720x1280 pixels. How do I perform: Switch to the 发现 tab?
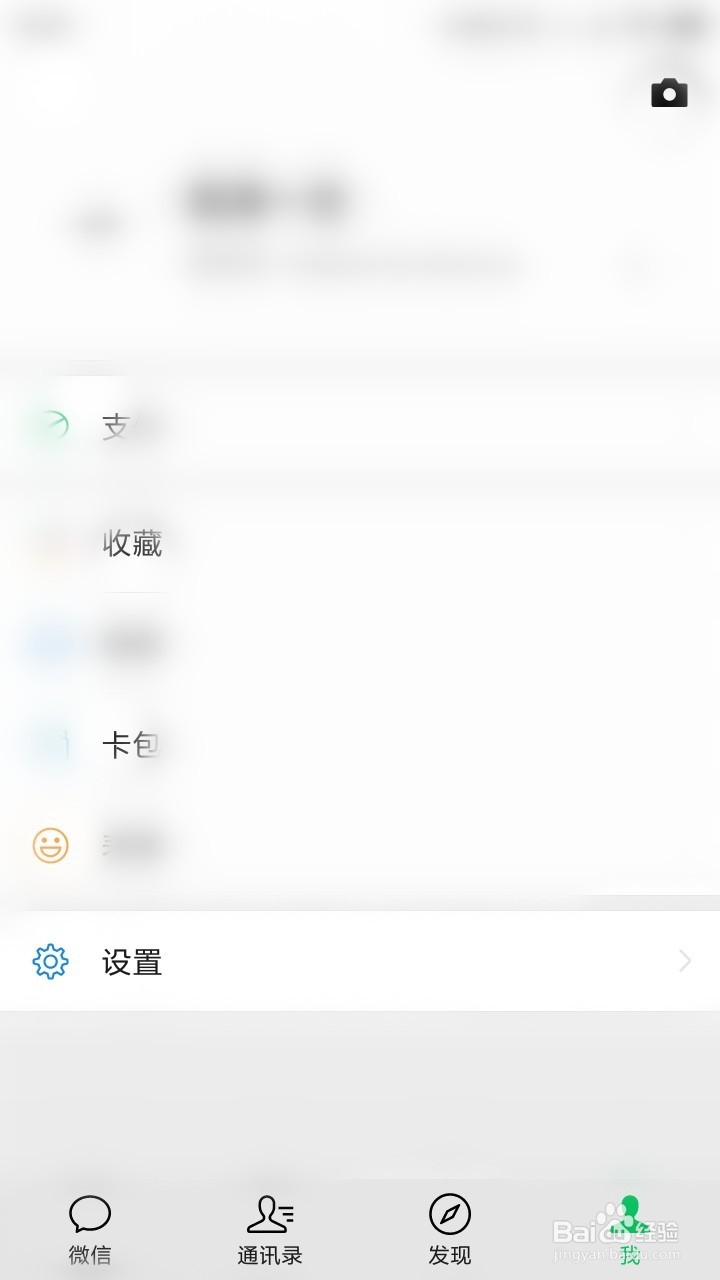pos(450,1230)
